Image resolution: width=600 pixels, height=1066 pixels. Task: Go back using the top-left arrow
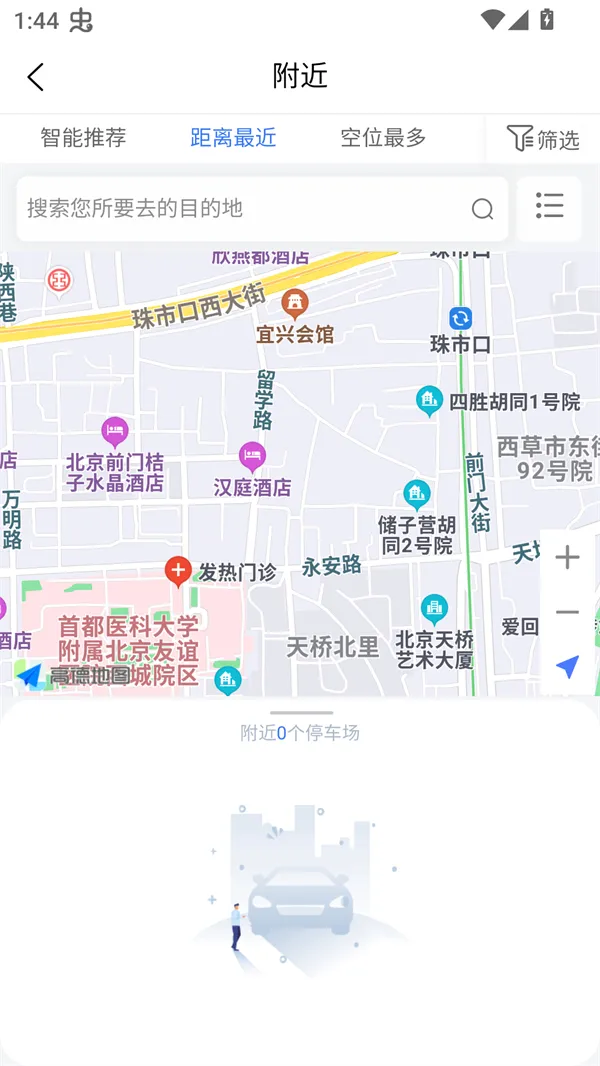(x=35, y=77)
